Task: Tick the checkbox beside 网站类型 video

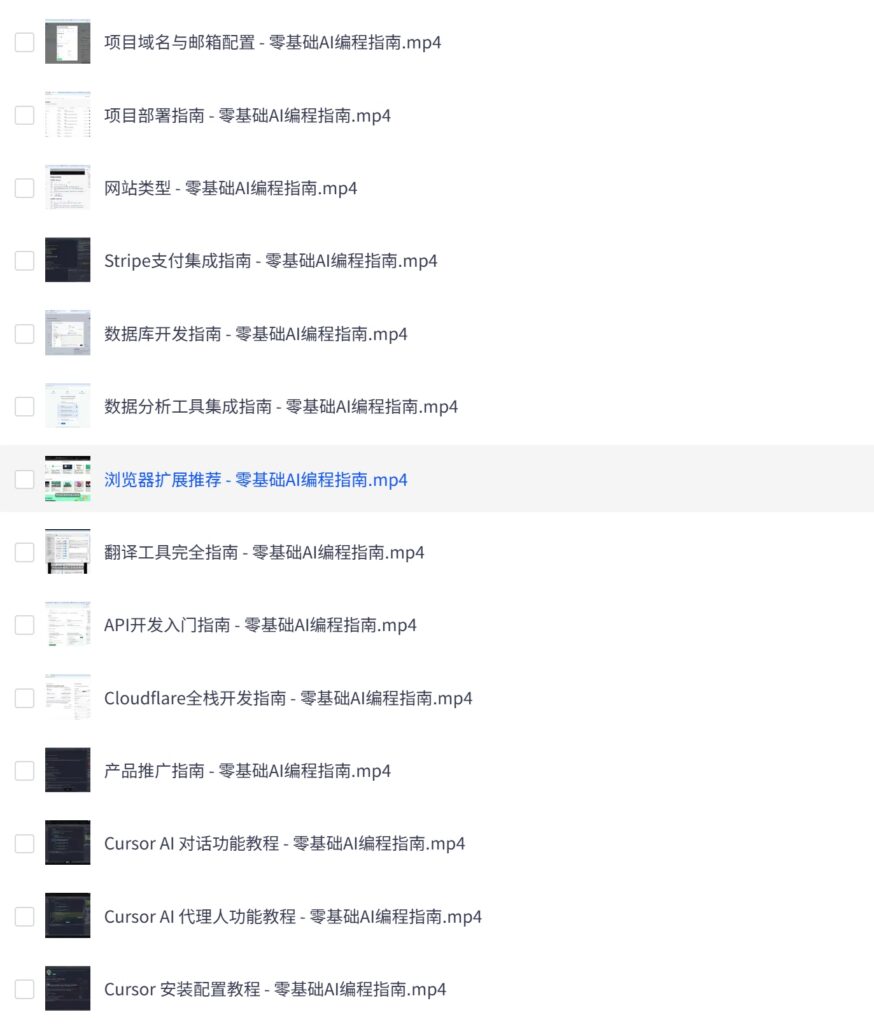Action: coord(24,188)
